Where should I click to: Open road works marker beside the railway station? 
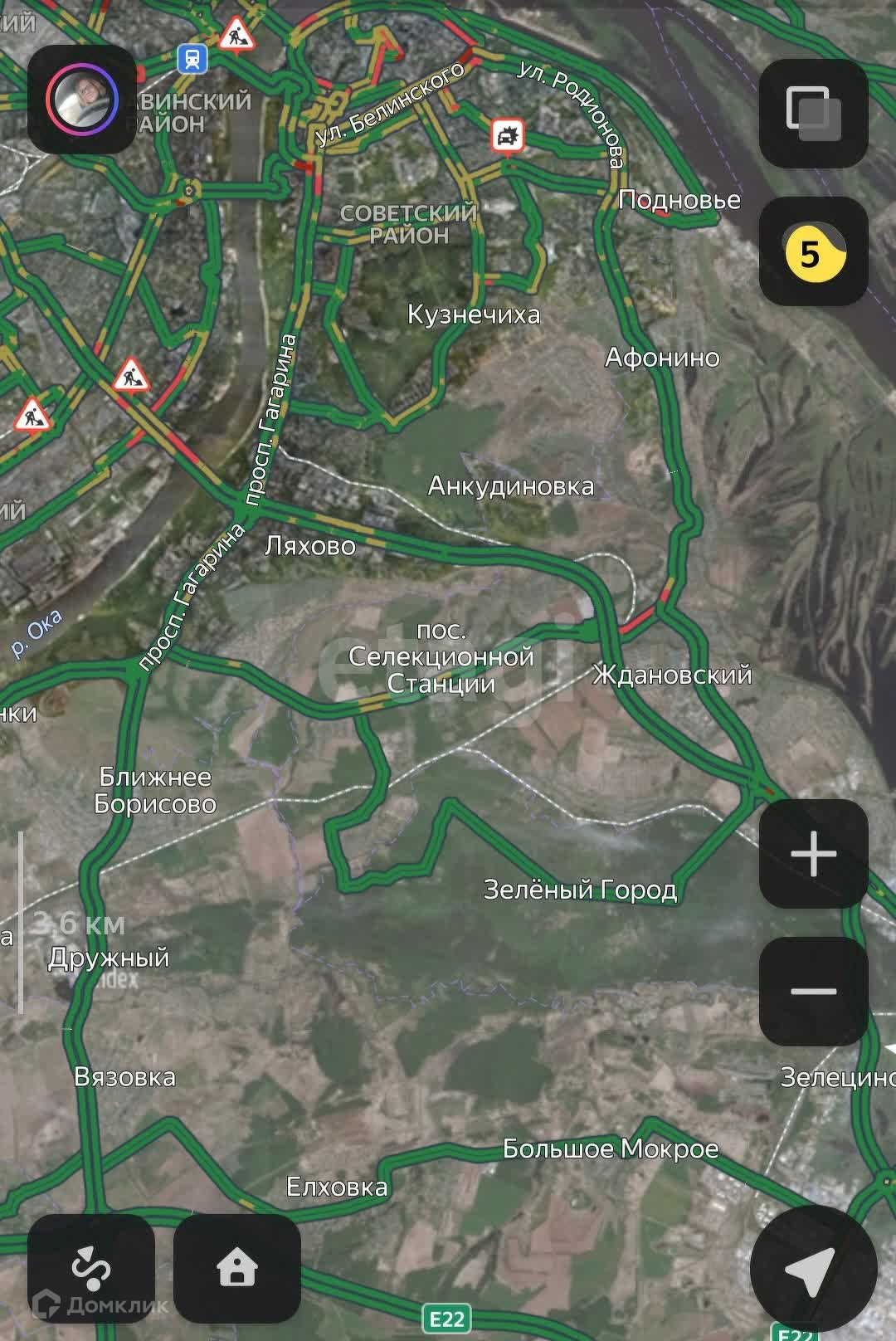tap(236, 35)
